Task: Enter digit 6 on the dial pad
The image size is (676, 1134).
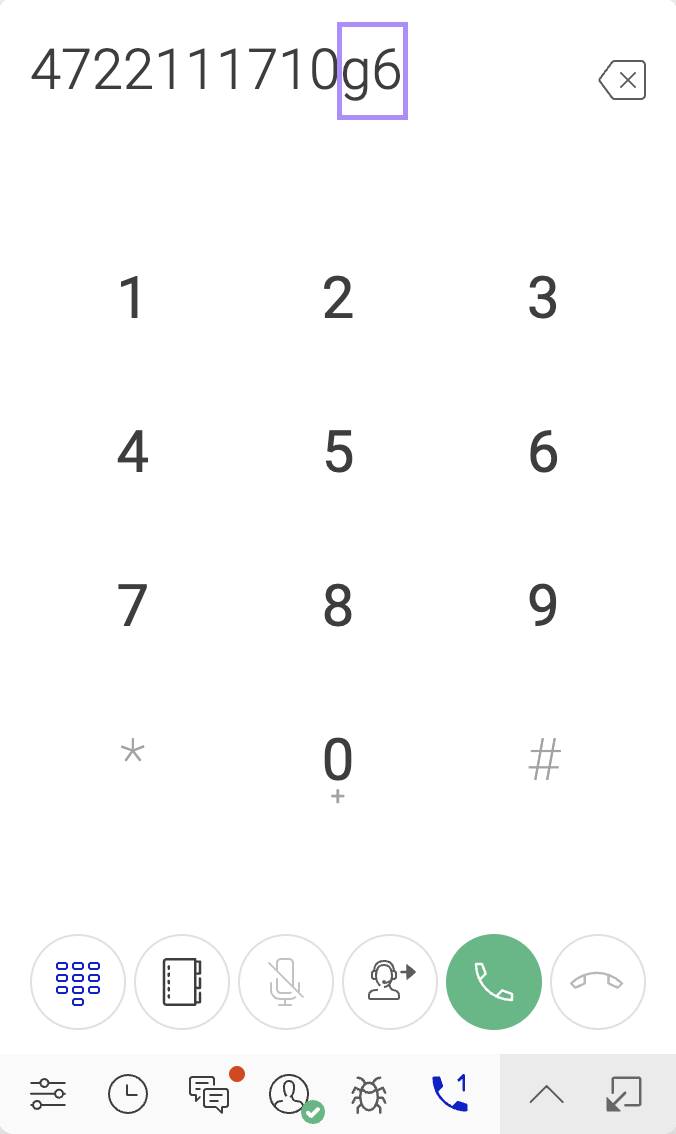Action: [x=542, y=453]
